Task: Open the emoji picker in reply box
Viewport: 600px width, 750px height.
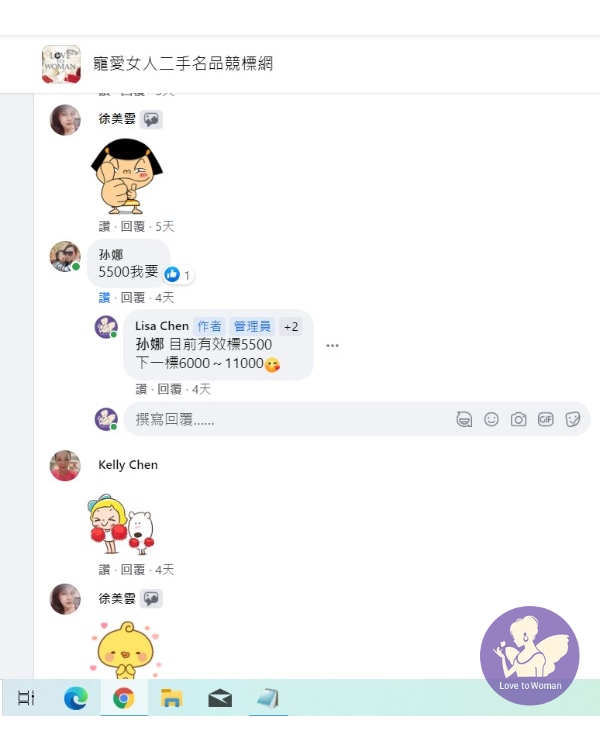Action: point(491,420)
